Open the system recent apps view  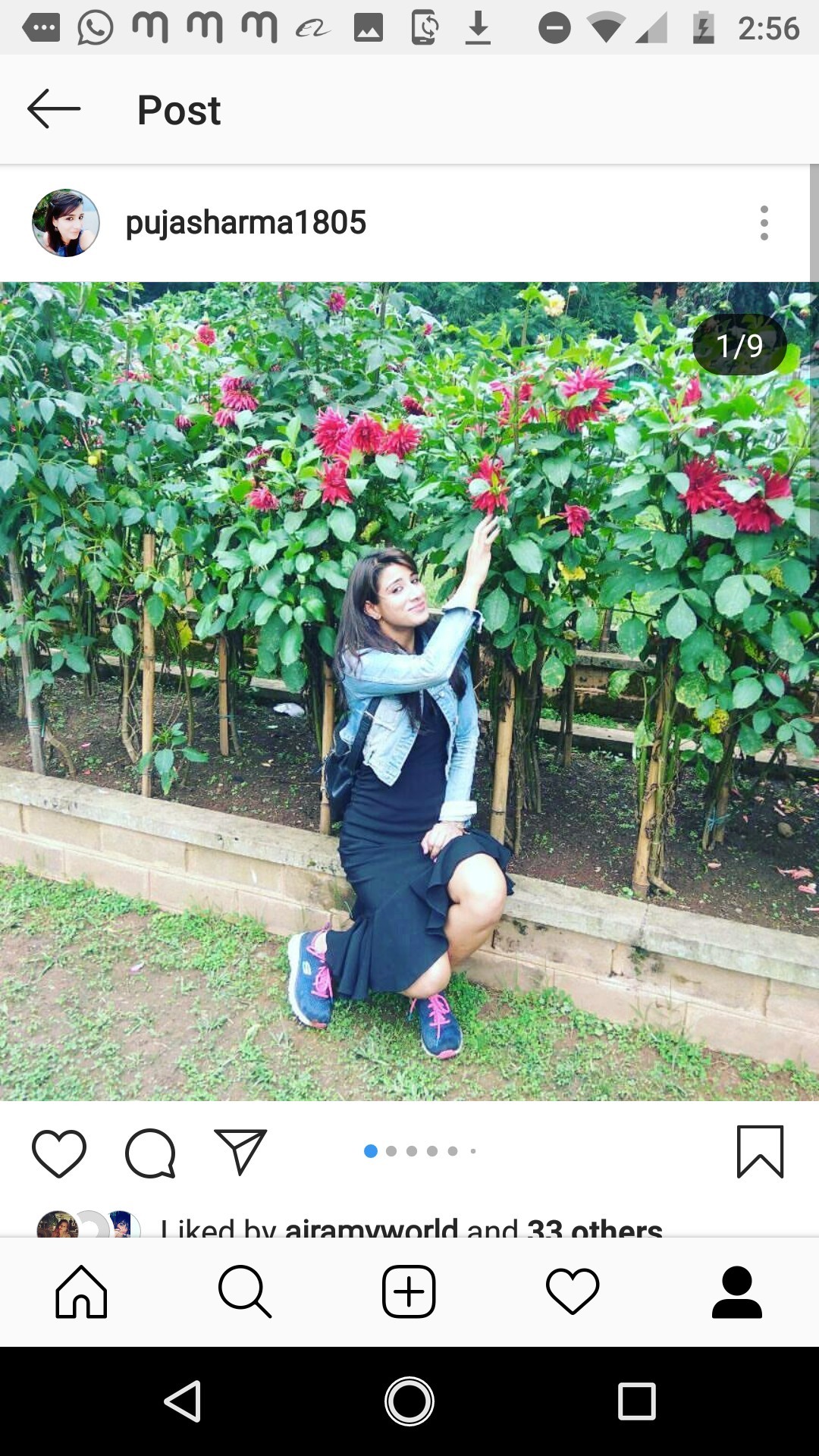[x=636, y=1401]
